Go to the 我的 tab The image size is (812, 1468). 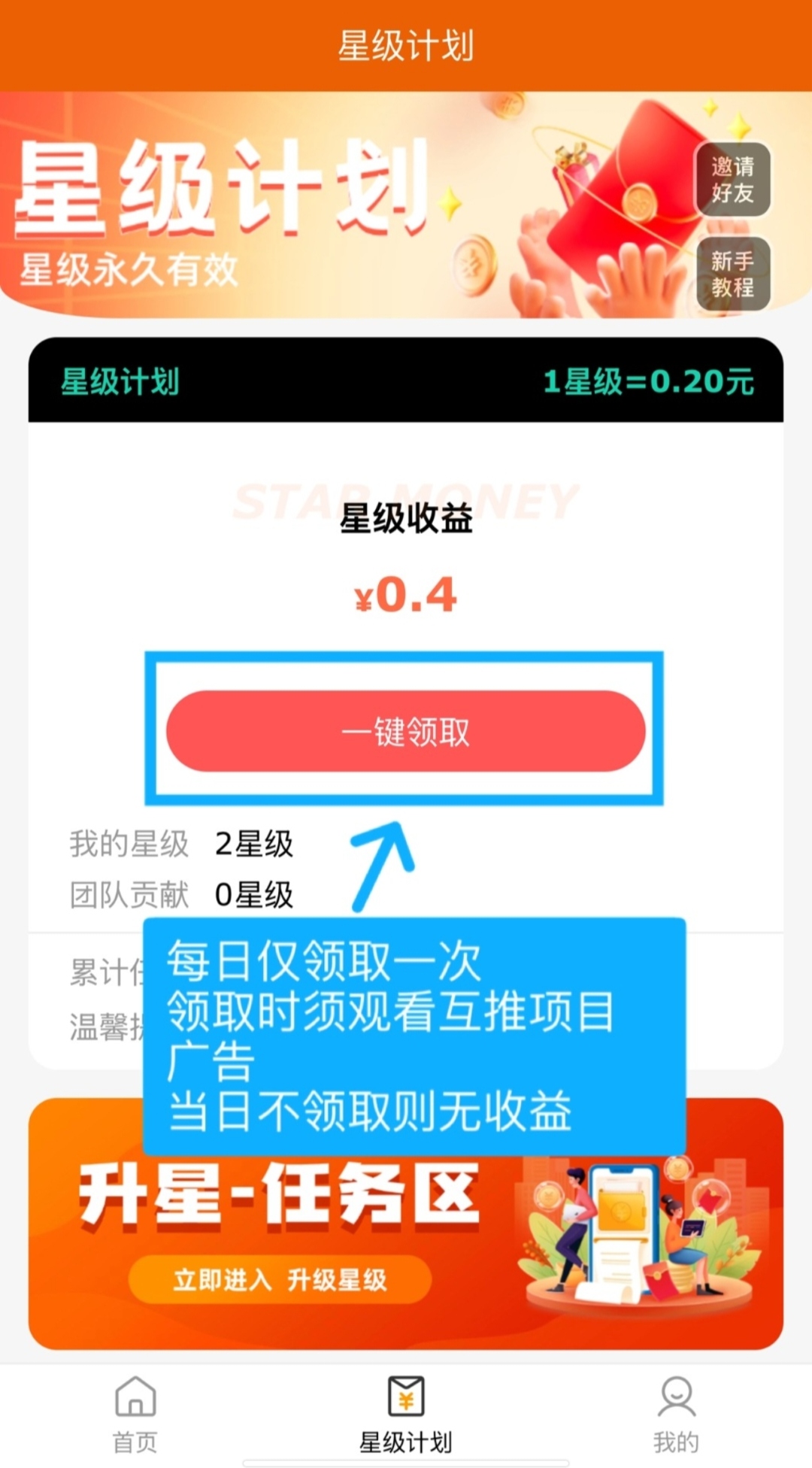676,1414
